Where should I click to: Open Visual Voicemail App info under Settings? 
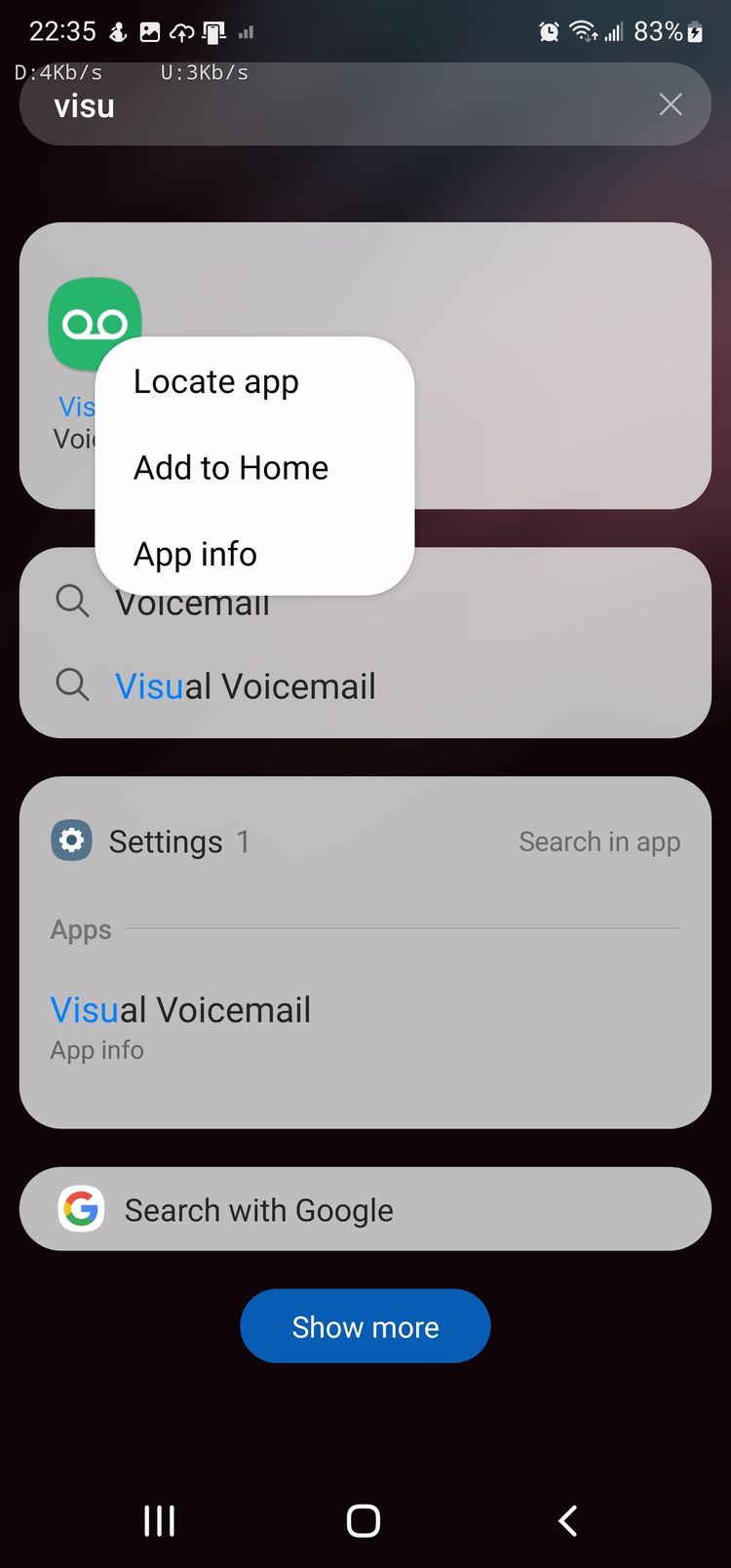tap(180, 1026)
